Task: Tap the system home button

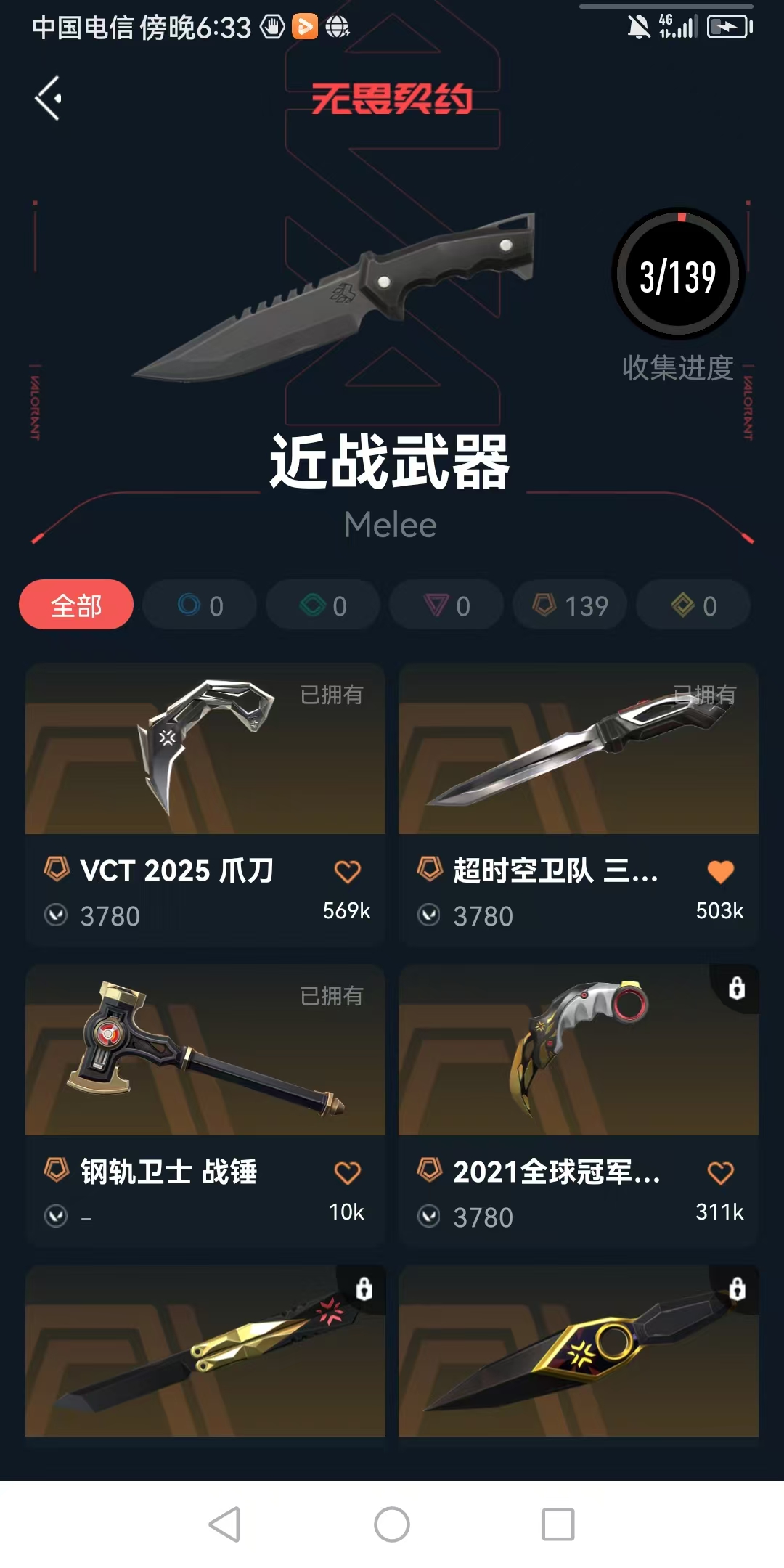Action: coord(392,1524)
